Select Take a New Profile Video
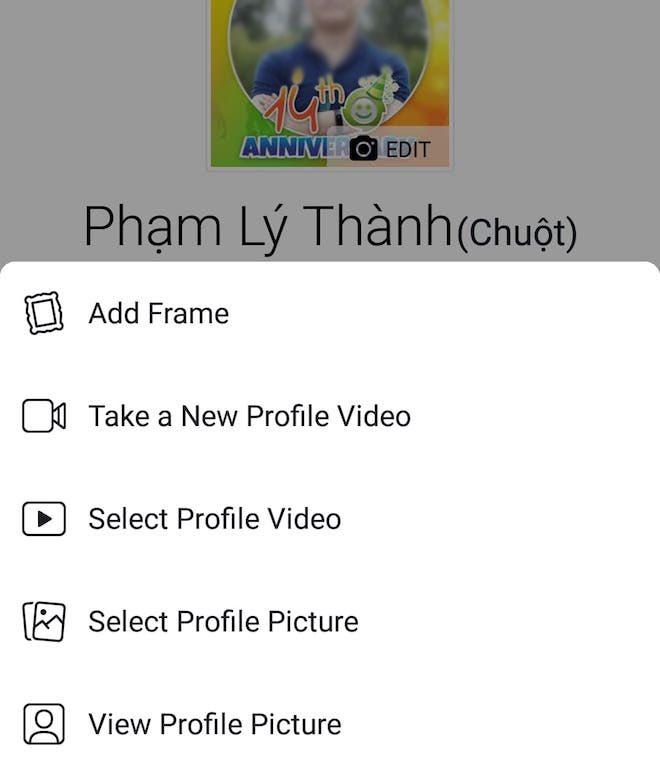This screenshot has height=768, width=660. 248,416
